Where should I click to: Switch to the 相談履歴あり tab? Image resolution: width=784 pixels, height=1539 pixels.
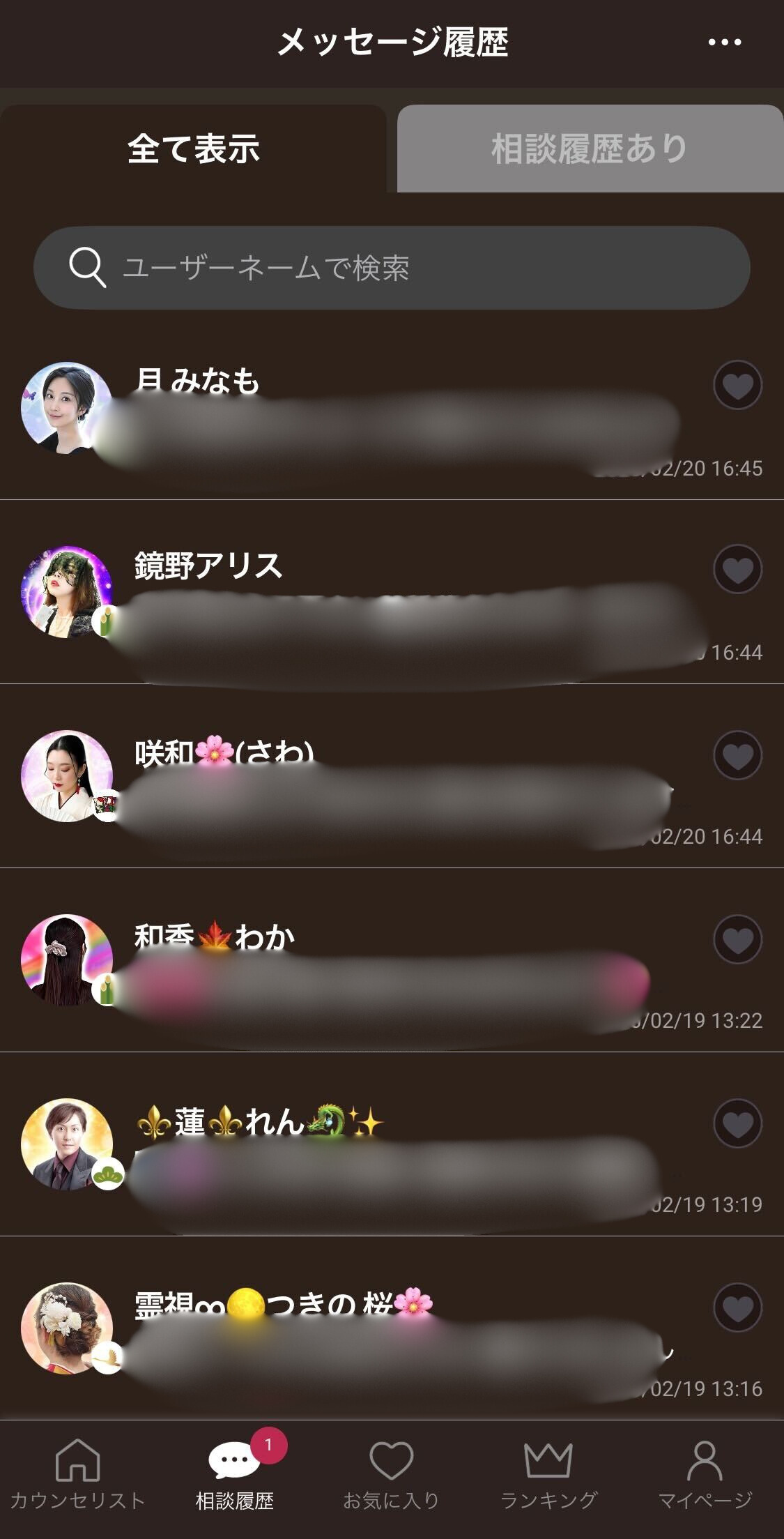[590, 149]
